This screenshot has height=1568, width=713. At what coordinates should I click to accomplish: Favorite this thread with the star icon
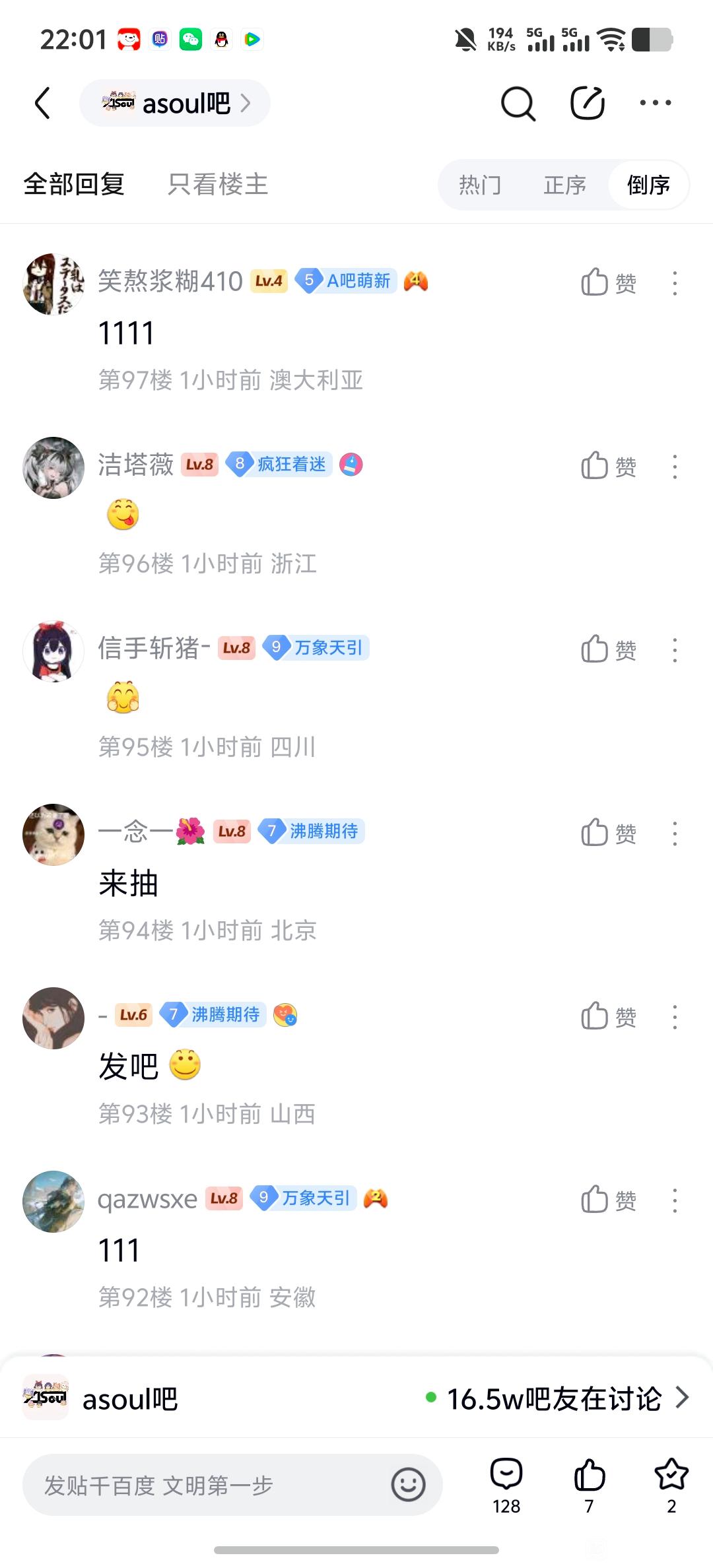(x=671, y=1485)
